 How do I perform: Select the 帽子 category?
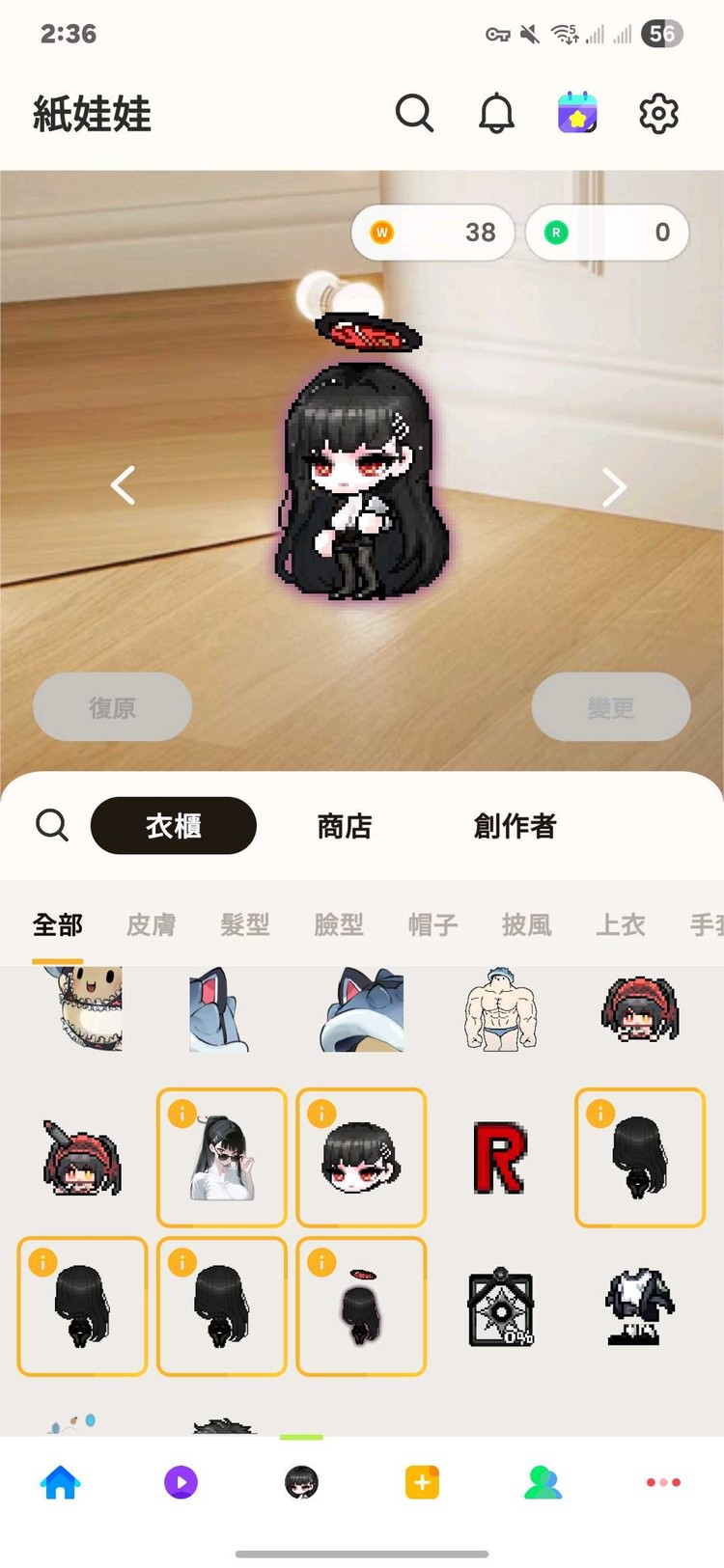pyautogui.click(x=432, y=925)
